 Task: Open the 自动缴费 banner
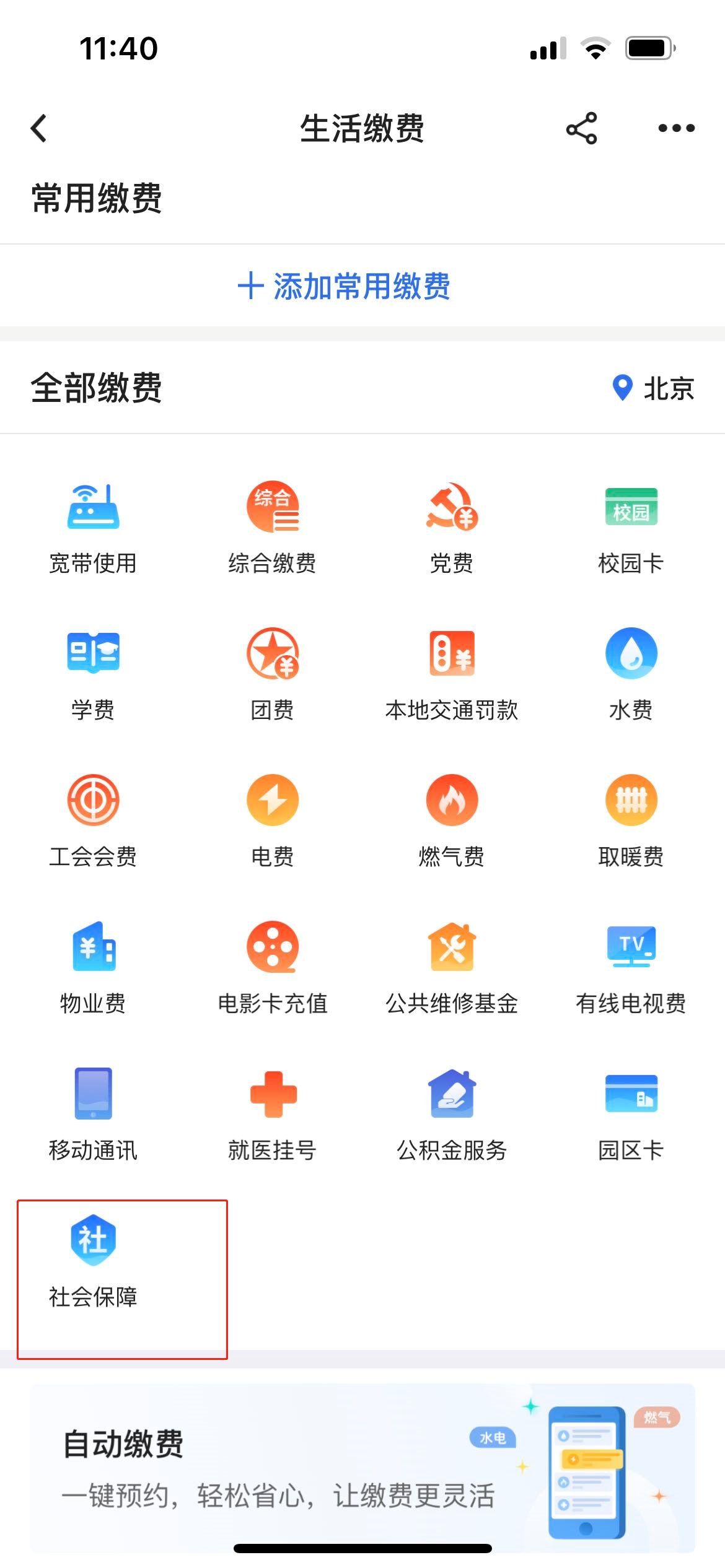click(x=362, y=1468)
